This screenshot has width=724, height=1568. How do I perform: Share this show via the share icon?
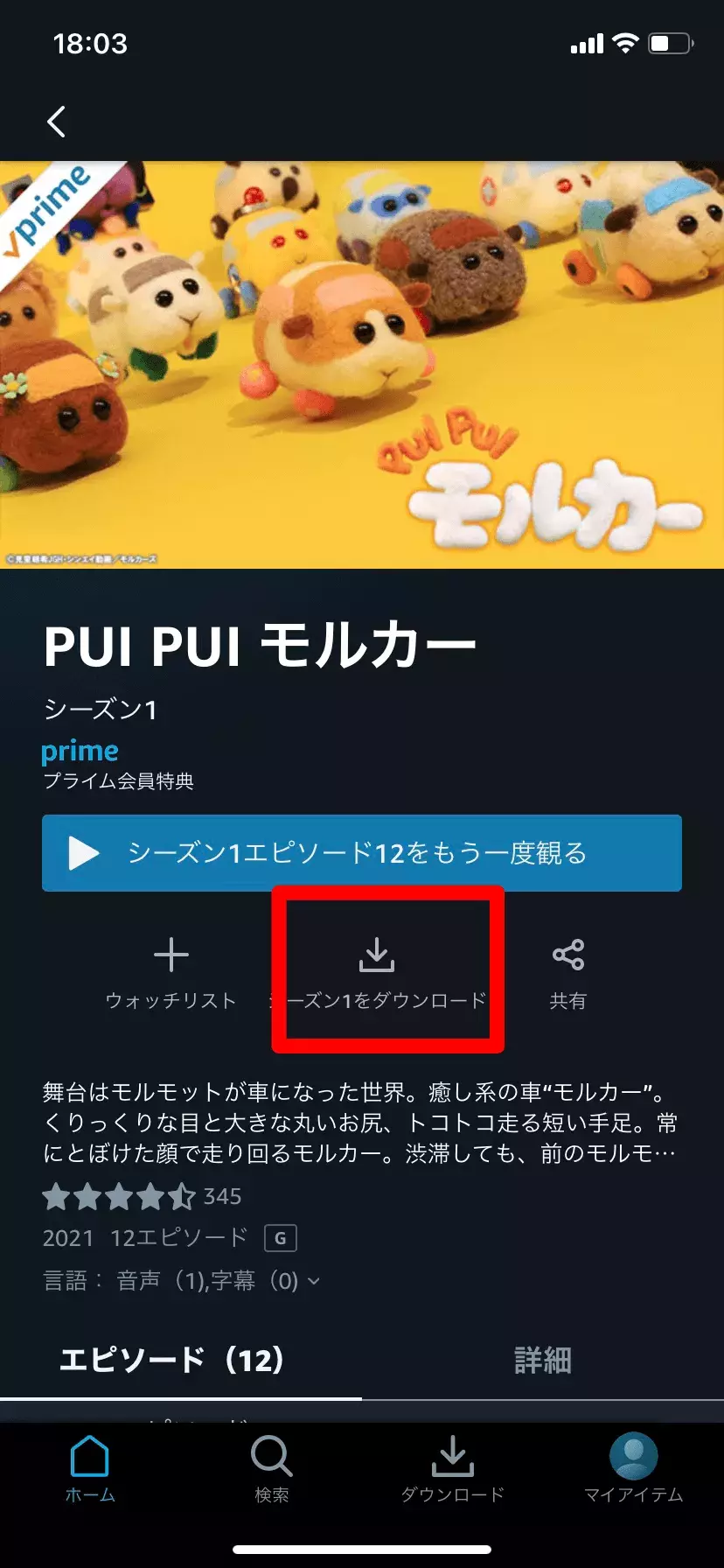click(568, 956)
